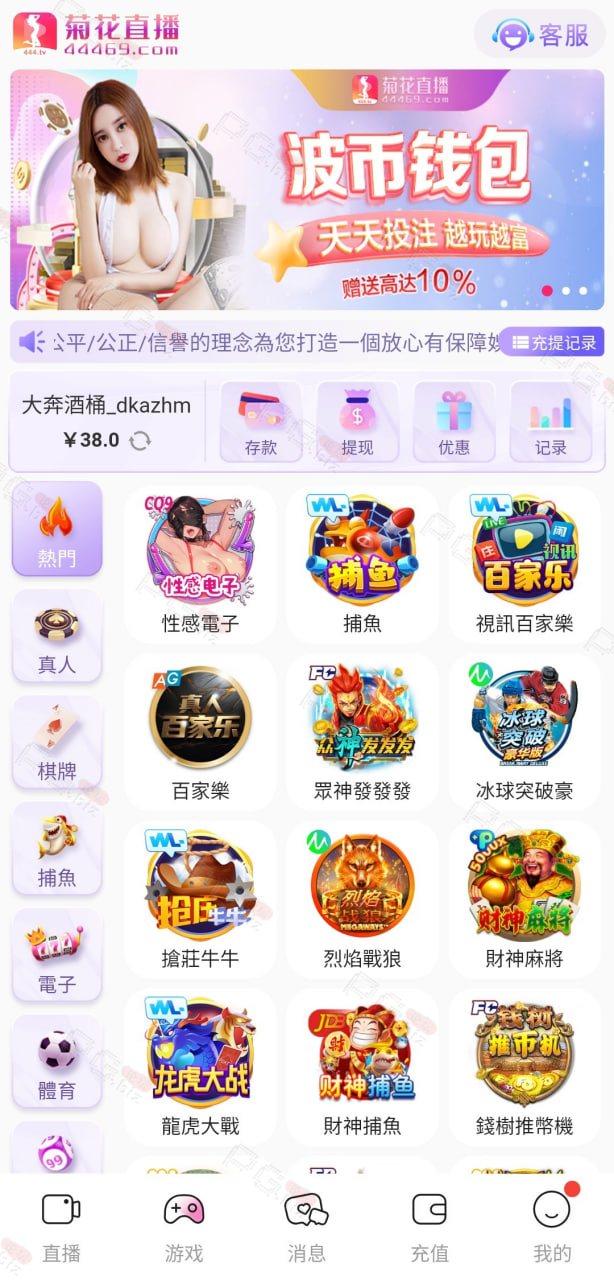
Task: Select the 棋牌 category
Action: (x=57, y=742)
